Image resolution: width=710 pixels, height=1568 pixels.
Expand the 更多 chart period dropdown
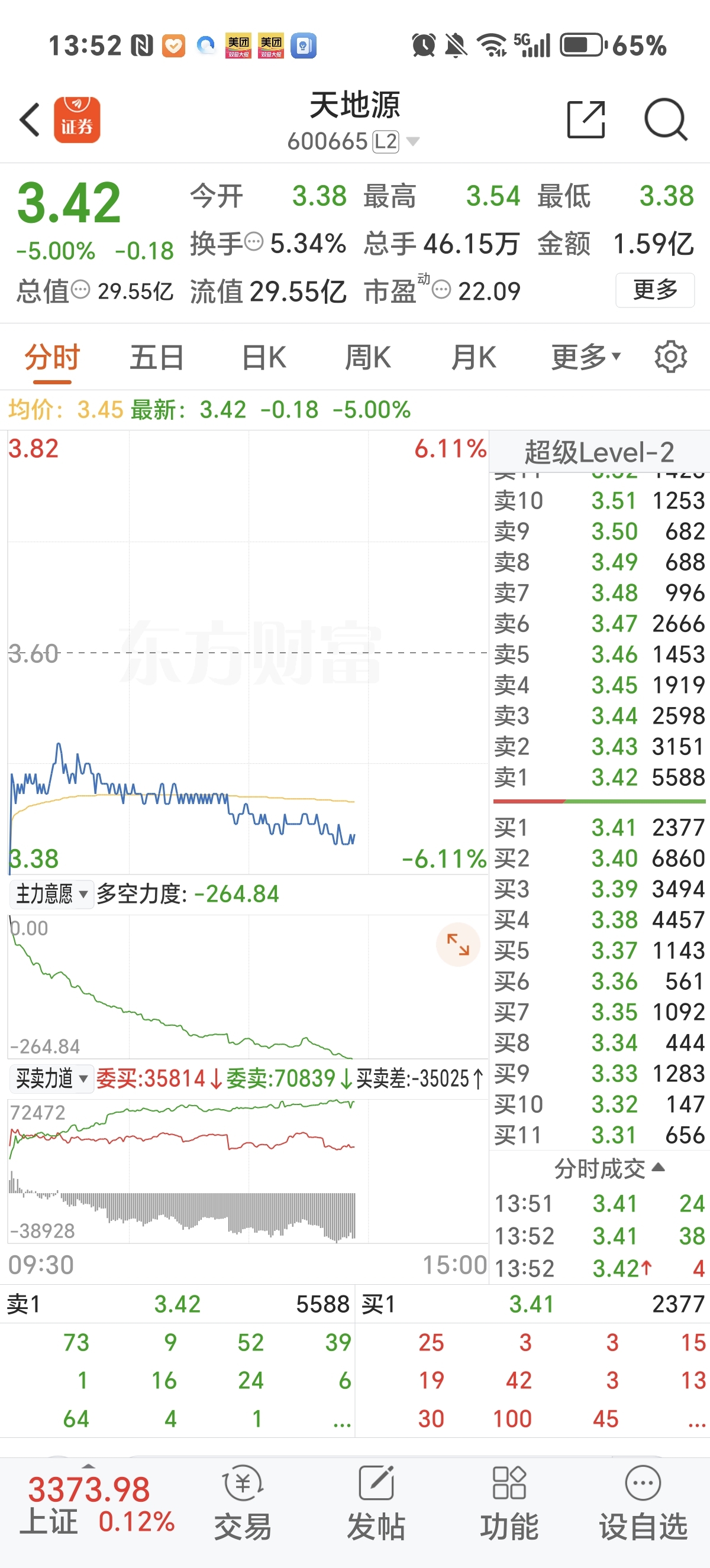coord(586,357)
